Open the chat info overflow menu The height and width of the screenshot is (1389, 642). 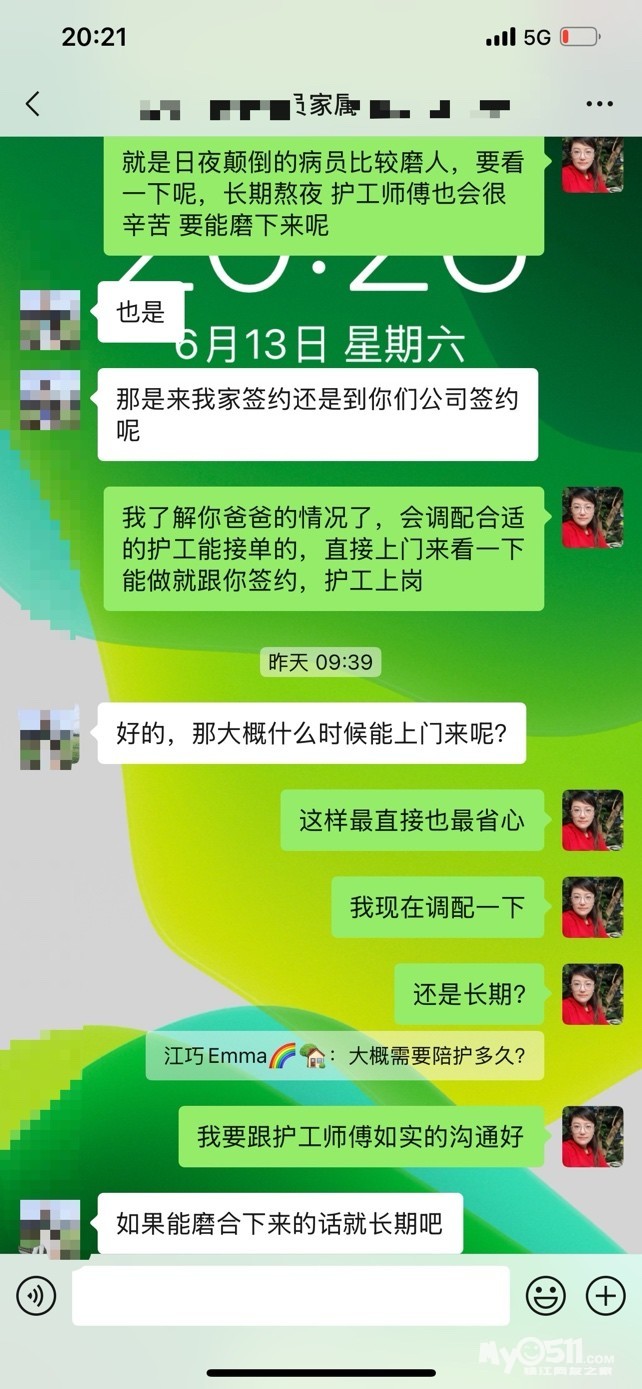pyautogui.click(x=599, y=104)
